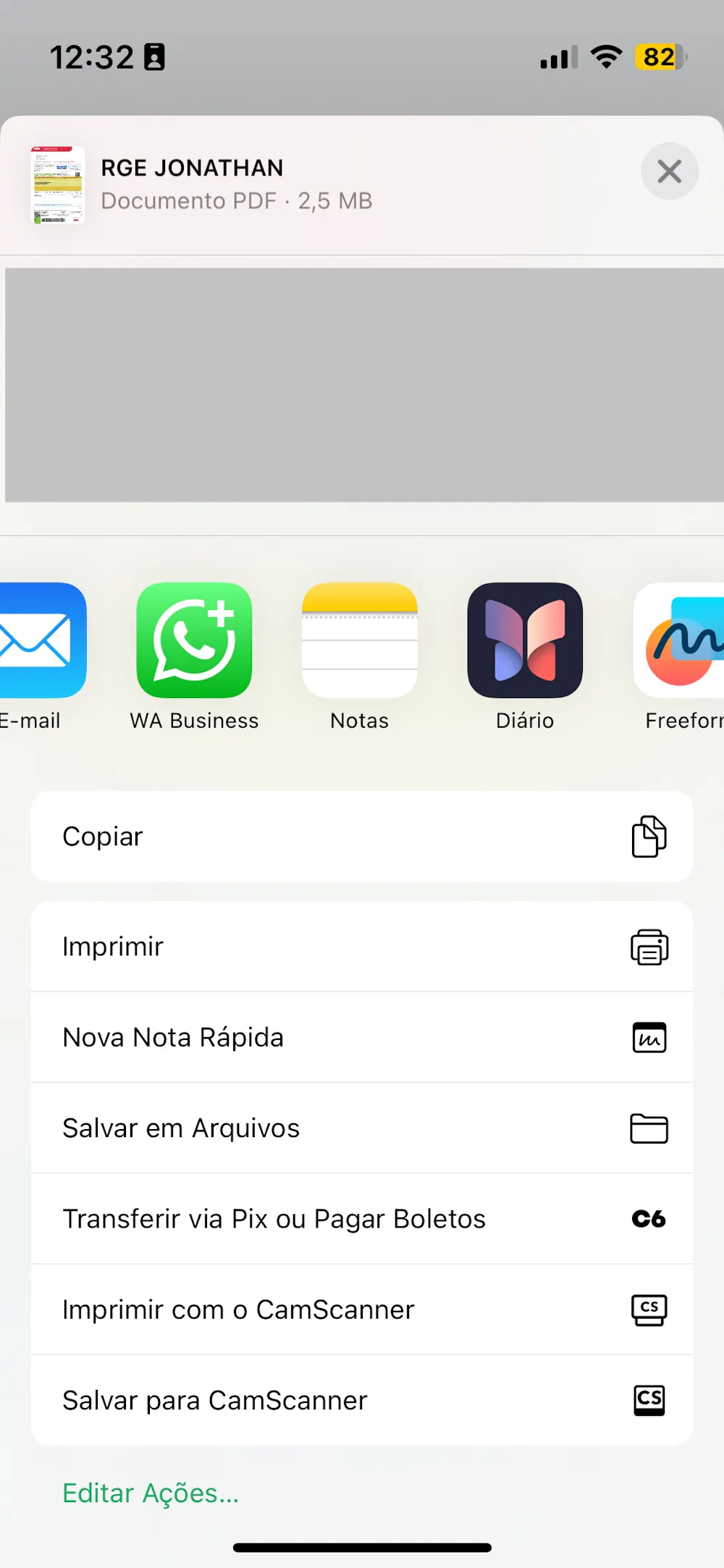Open Editar Ações link

(151, 1493)
